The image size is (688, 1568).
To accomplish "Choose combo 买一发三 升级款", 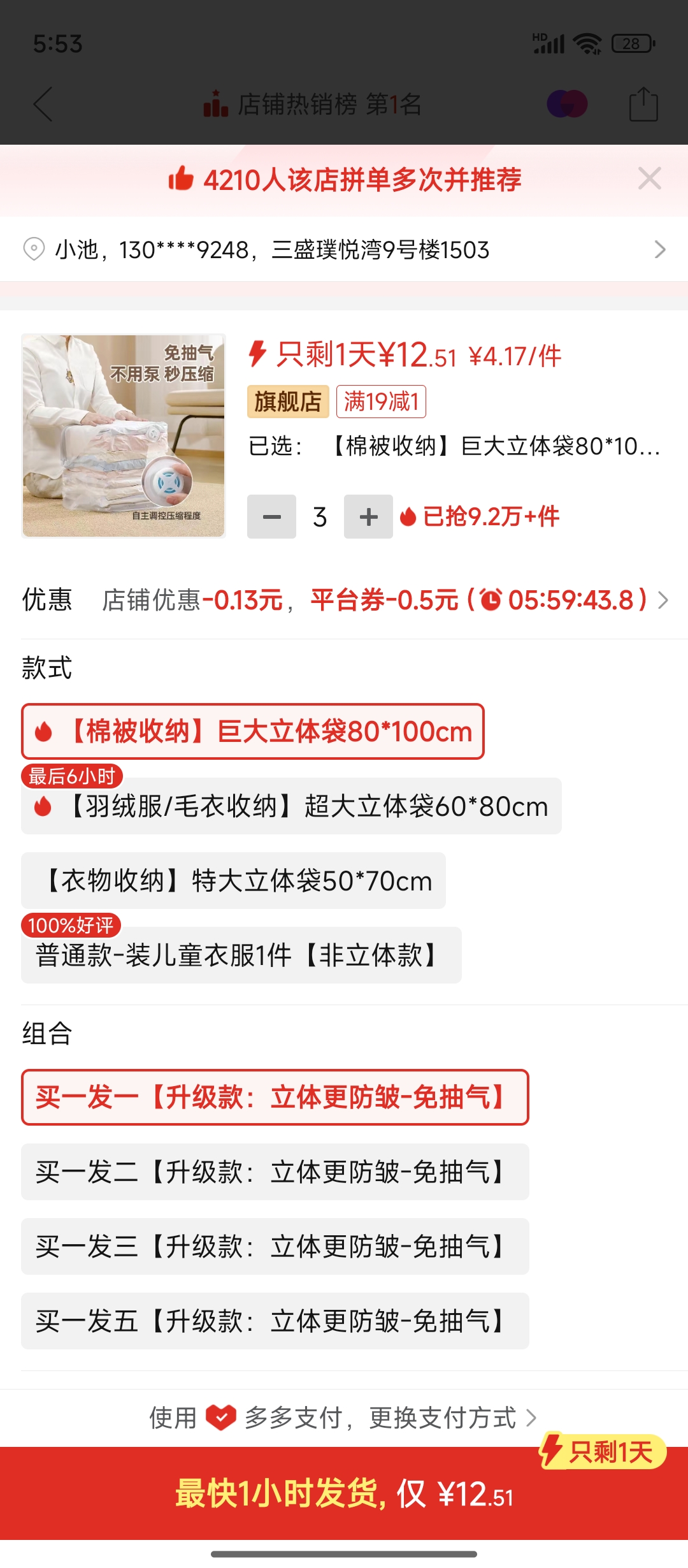I will click(x=275, y=1247).
